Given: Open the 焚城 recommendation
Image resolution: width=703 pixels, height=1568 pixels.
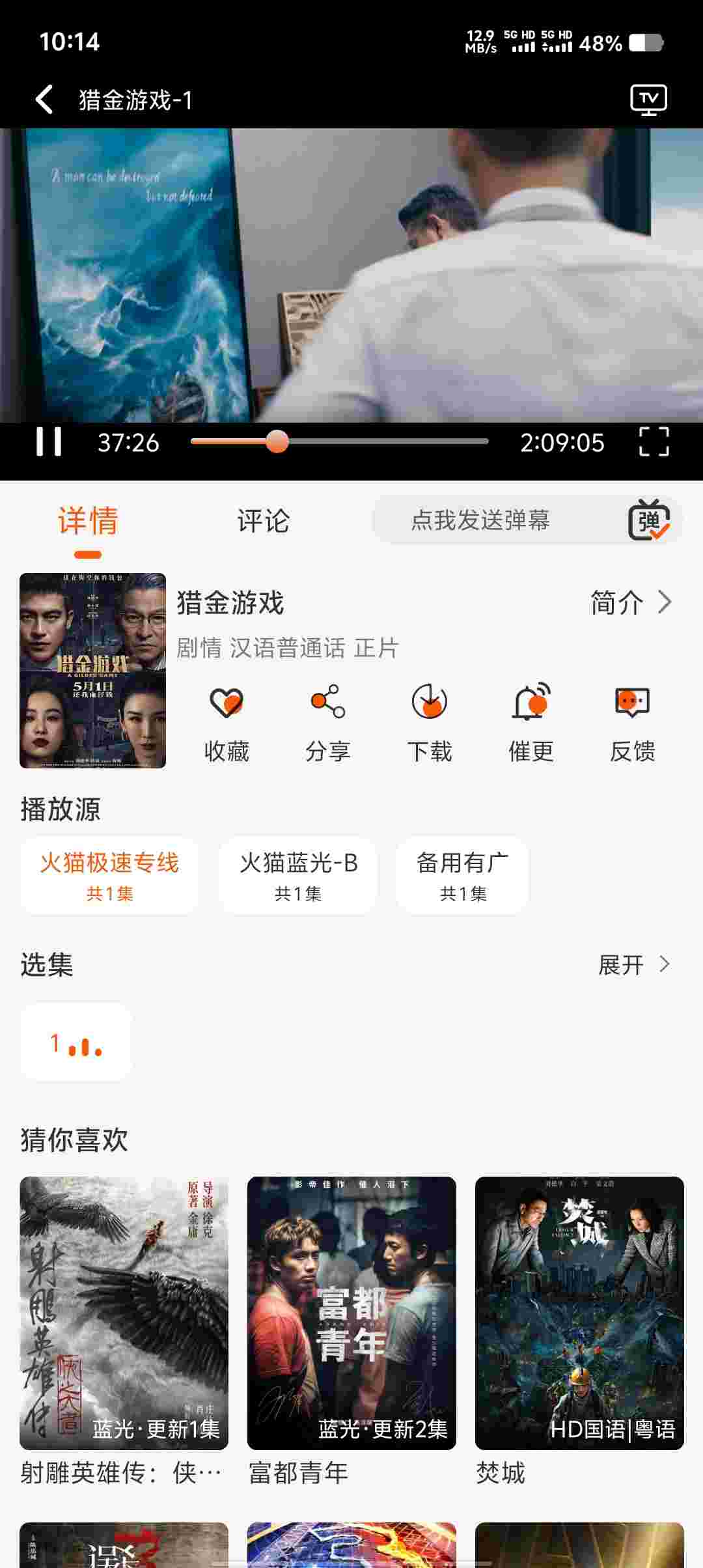Looking at the screenshot, I should click(579, 1313).
